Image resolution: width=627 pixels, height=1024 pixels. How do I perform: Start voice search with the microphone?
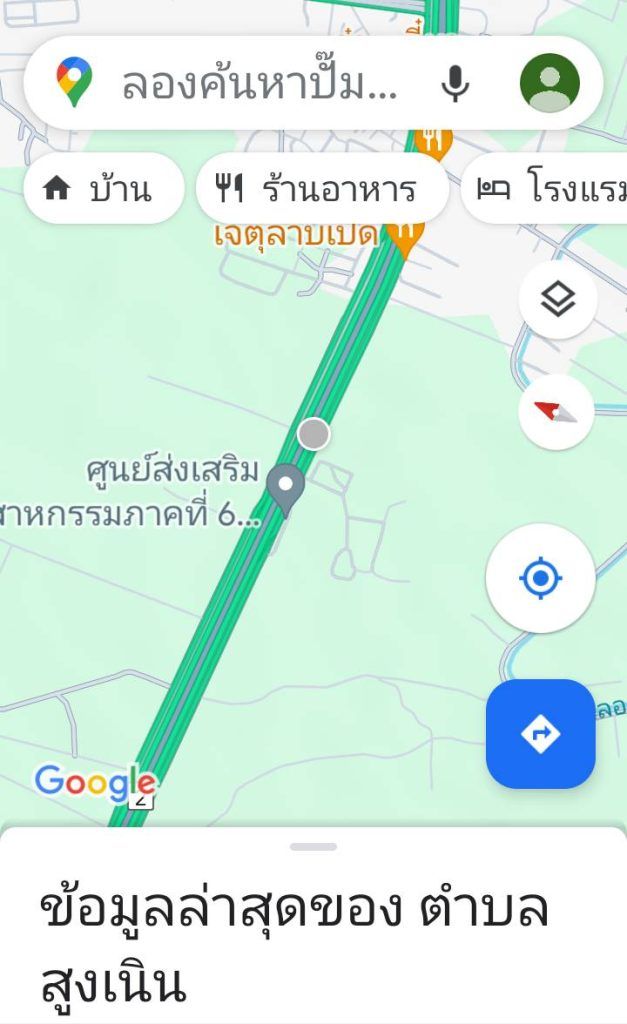tap(455, 84)
